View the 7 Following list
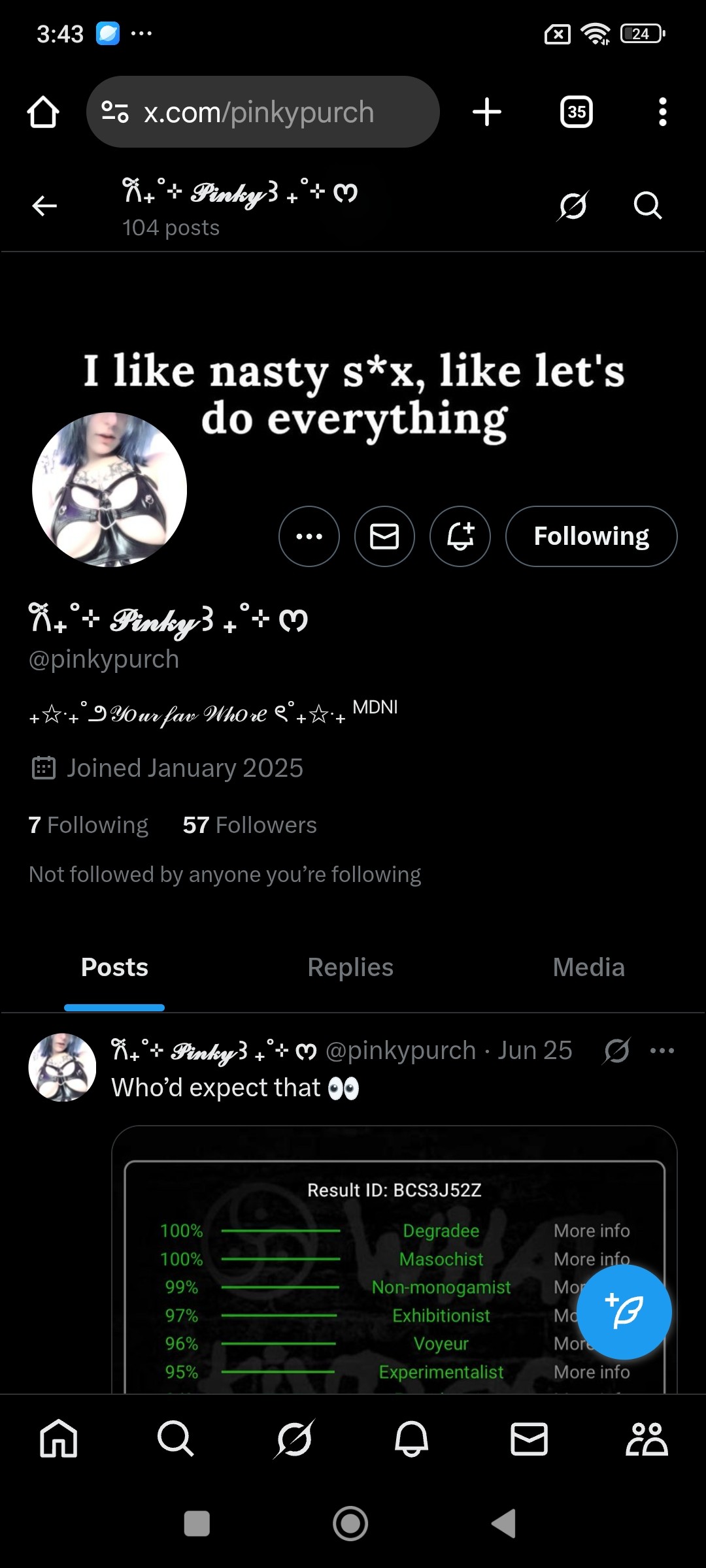The height and width of the screenshot is (1568, 706). tap(88, 825)
